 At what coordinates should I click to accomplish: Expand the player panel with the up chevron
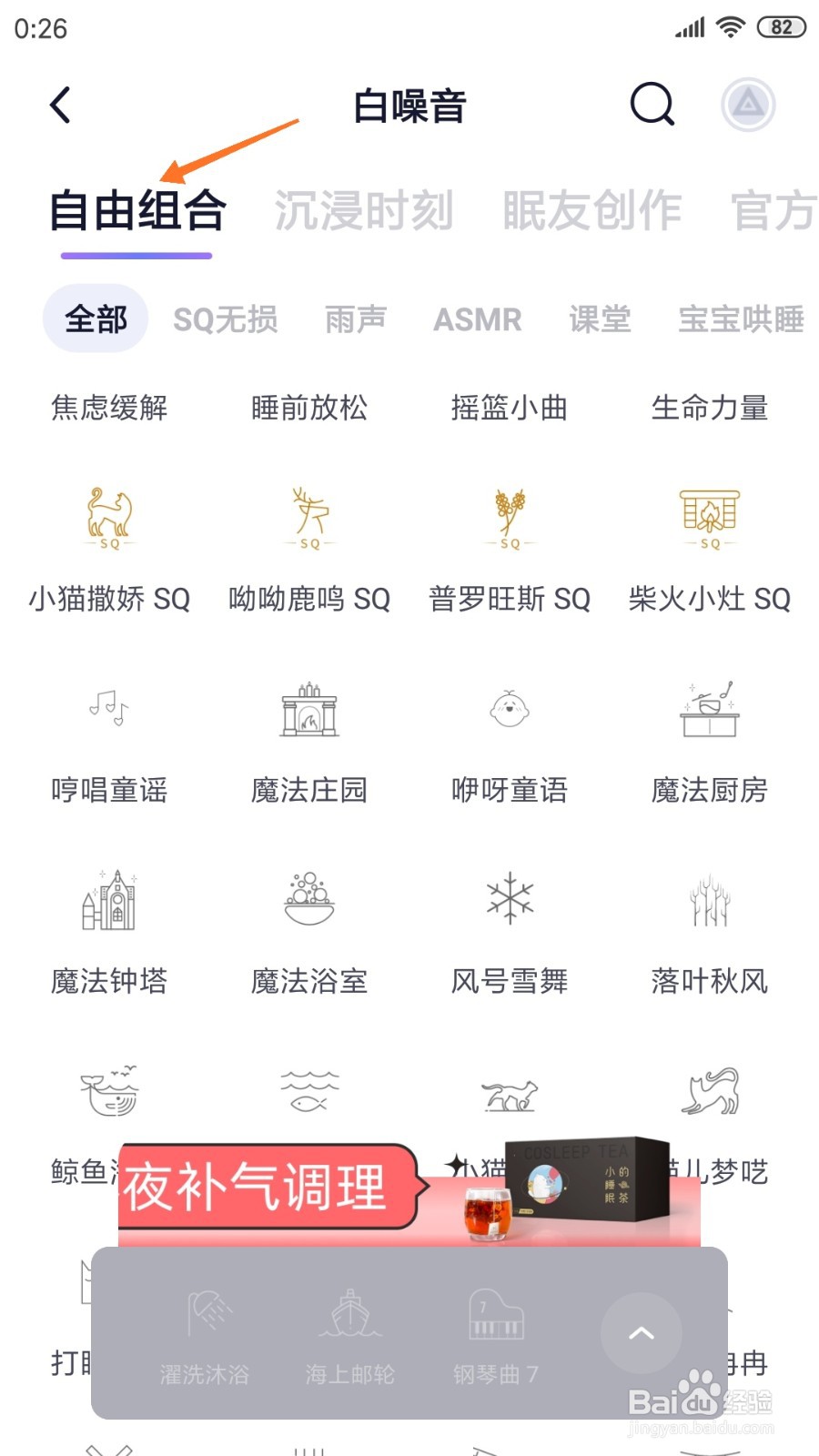click(x=642, y=1333)
